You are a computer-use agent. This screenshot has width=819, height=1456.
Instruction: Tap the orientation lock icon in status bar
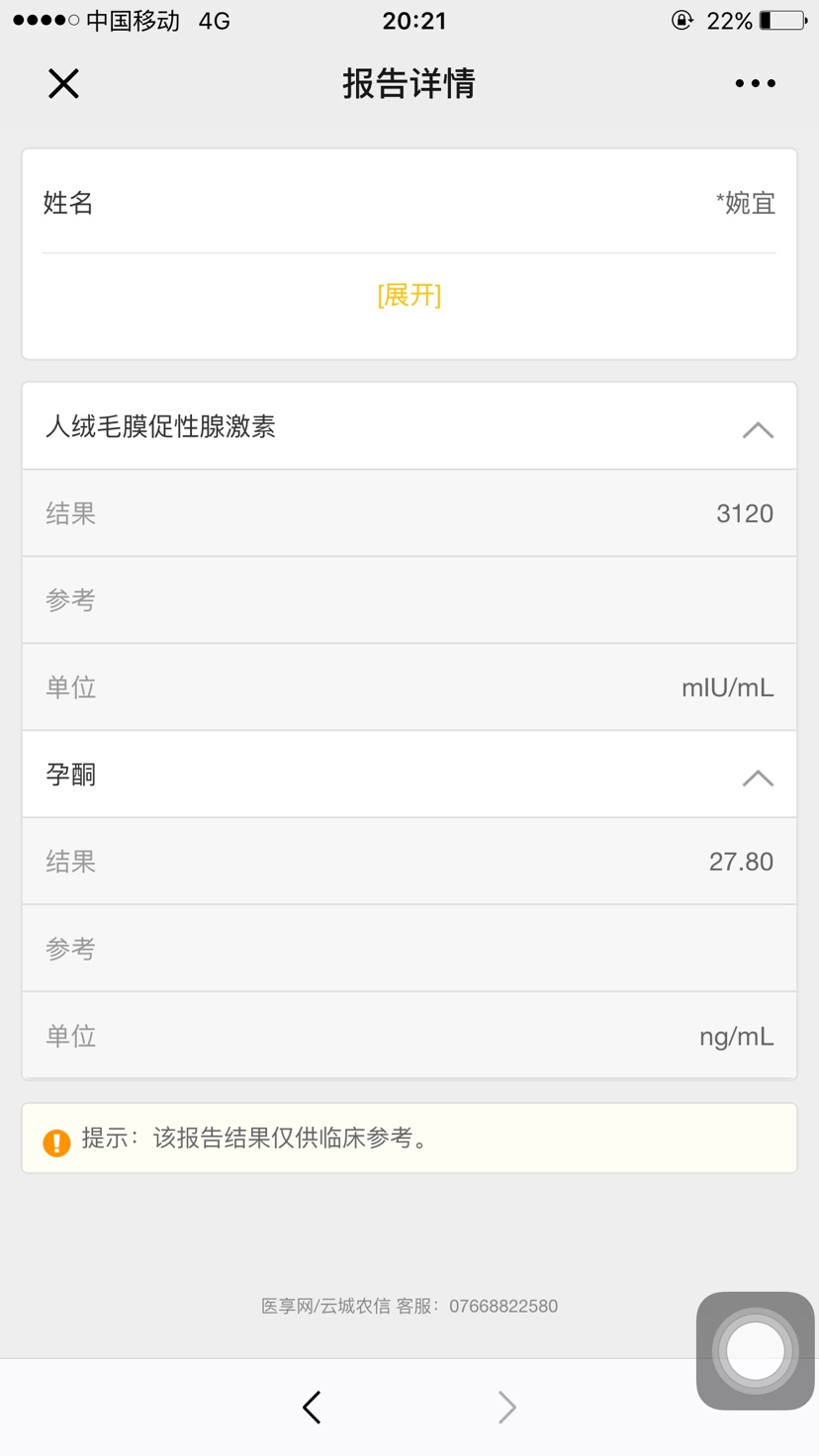(x=682, y=20)
